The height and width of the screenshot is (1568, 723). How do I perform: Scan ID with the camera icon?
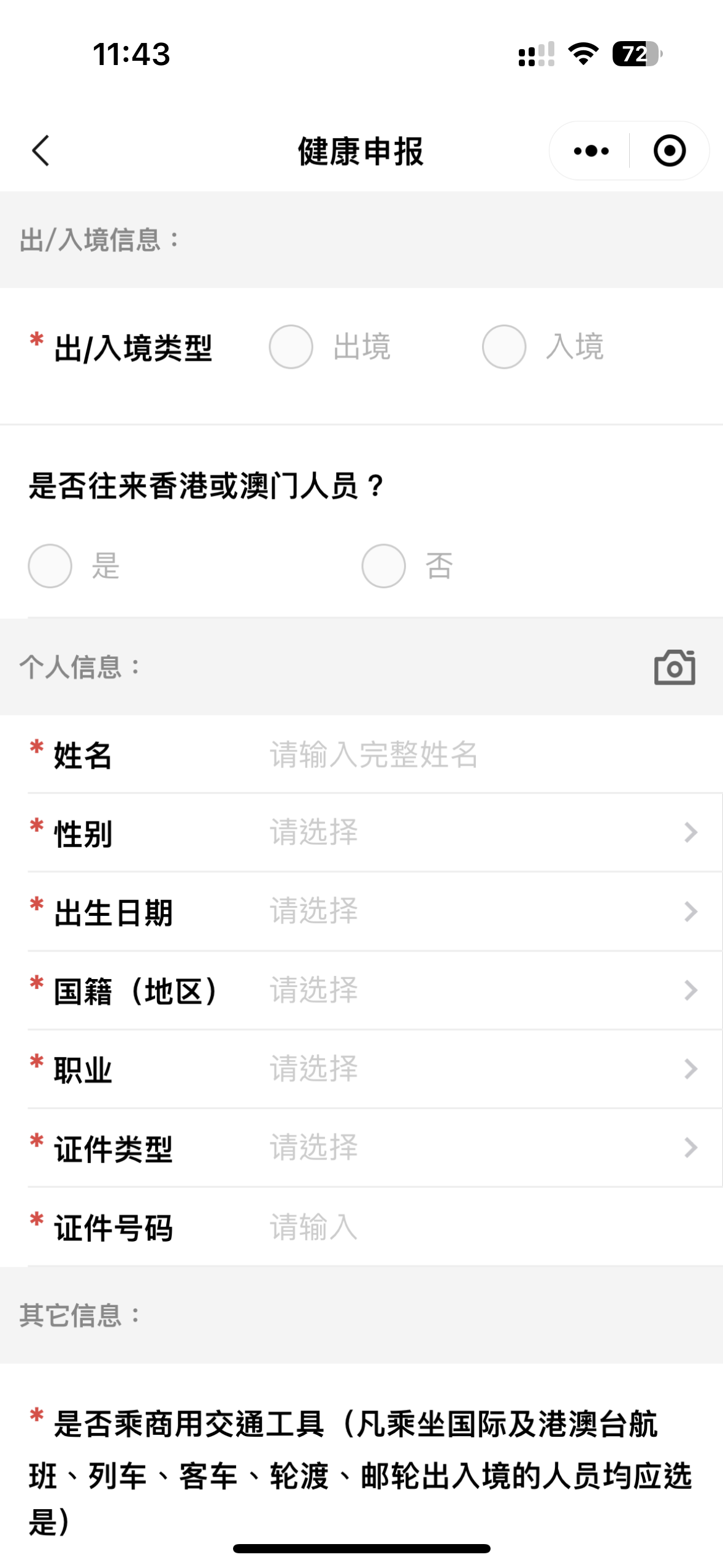[675, 667]
